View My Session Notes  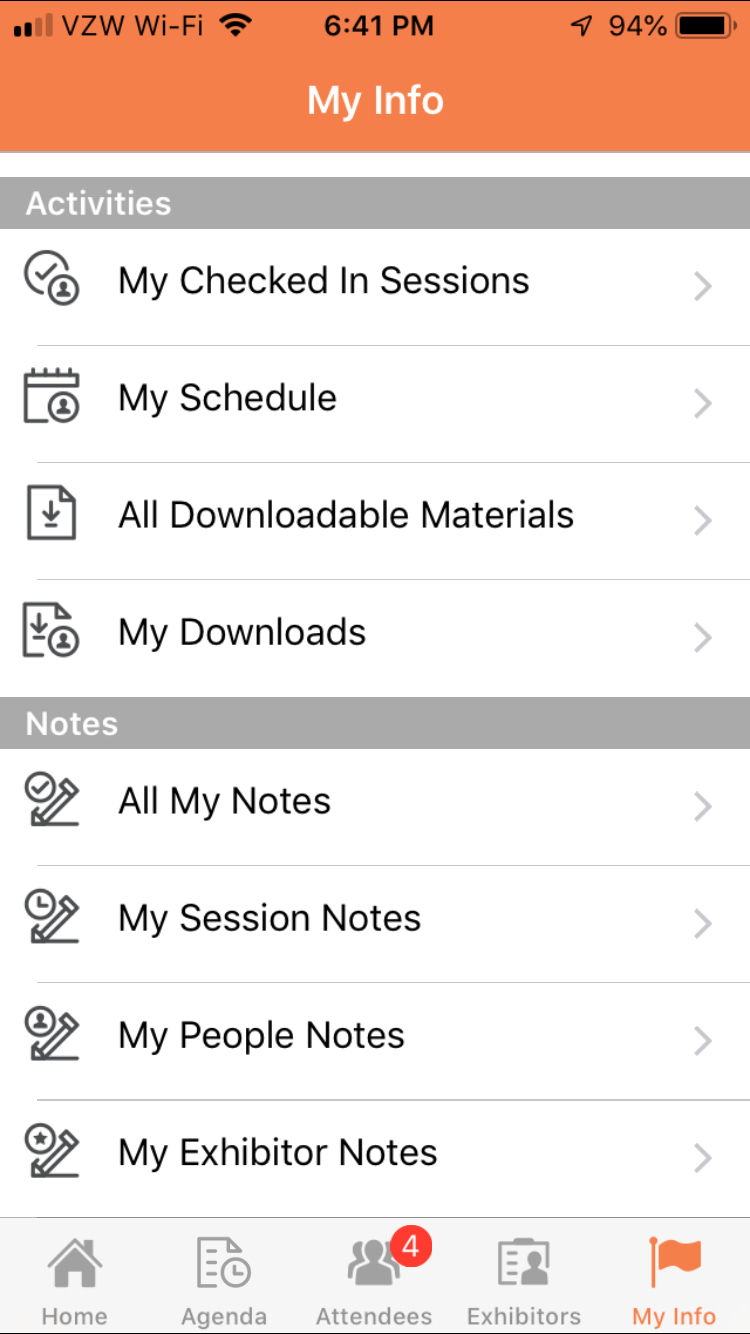tap(375, 924)
